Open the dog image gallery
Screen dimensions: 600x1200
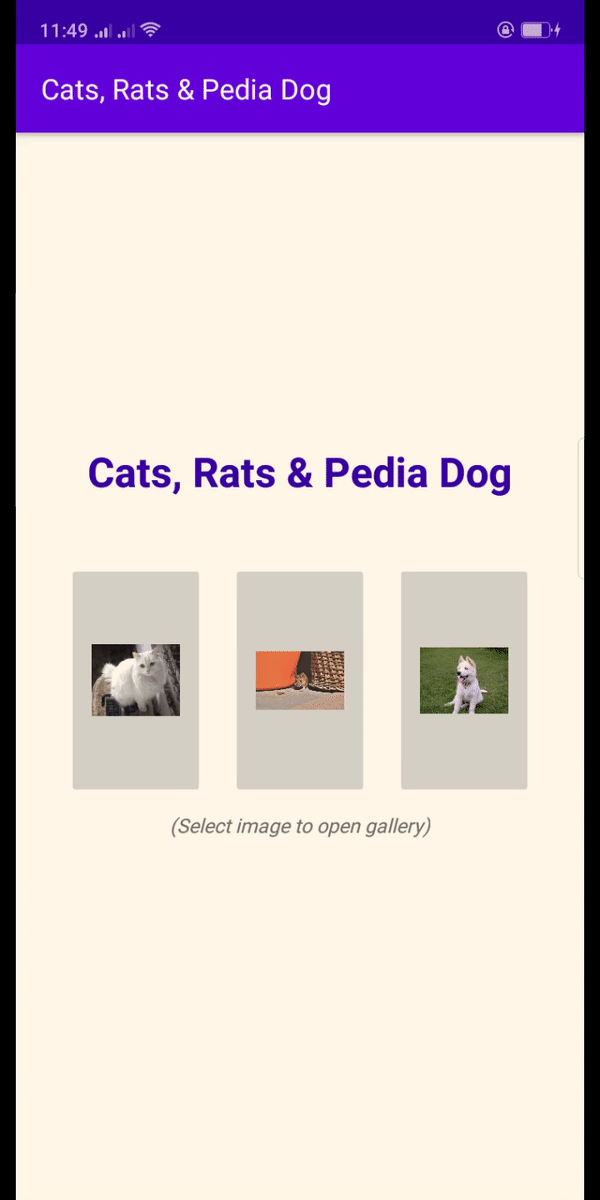pyautogui.click(x=464, y=680)
